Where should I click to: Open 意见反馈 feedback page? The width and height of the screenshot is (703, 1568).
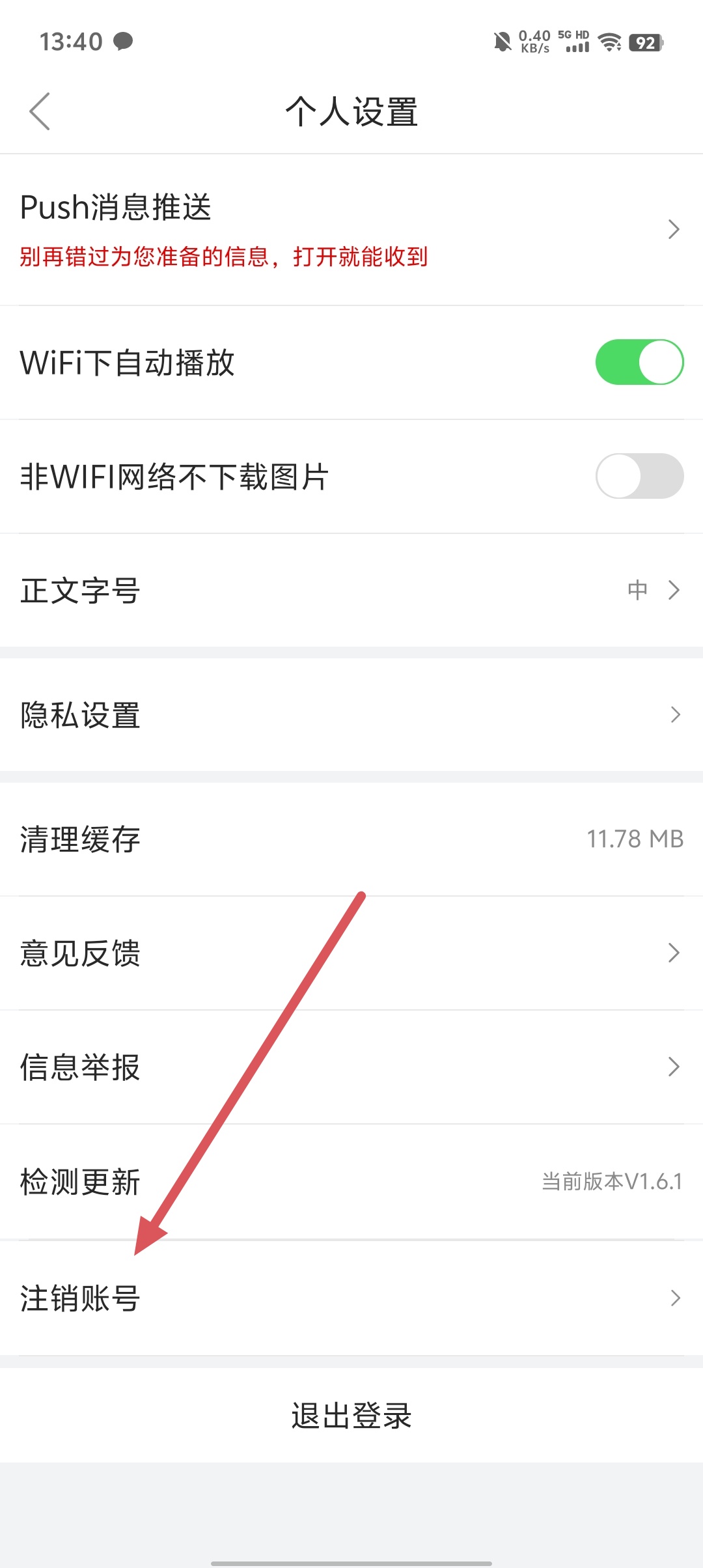(x=351, y=953)
